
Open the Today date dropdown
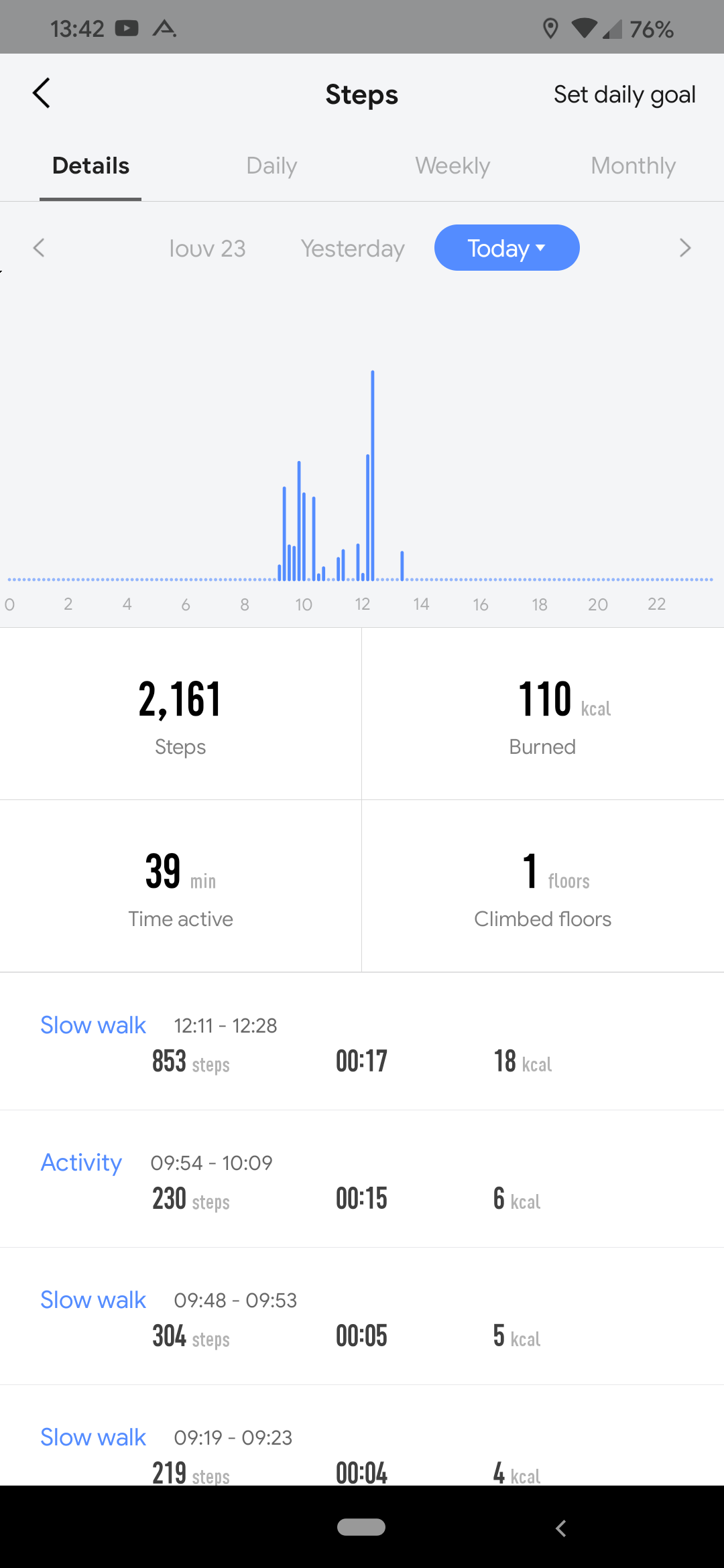[x=507, y=248]
